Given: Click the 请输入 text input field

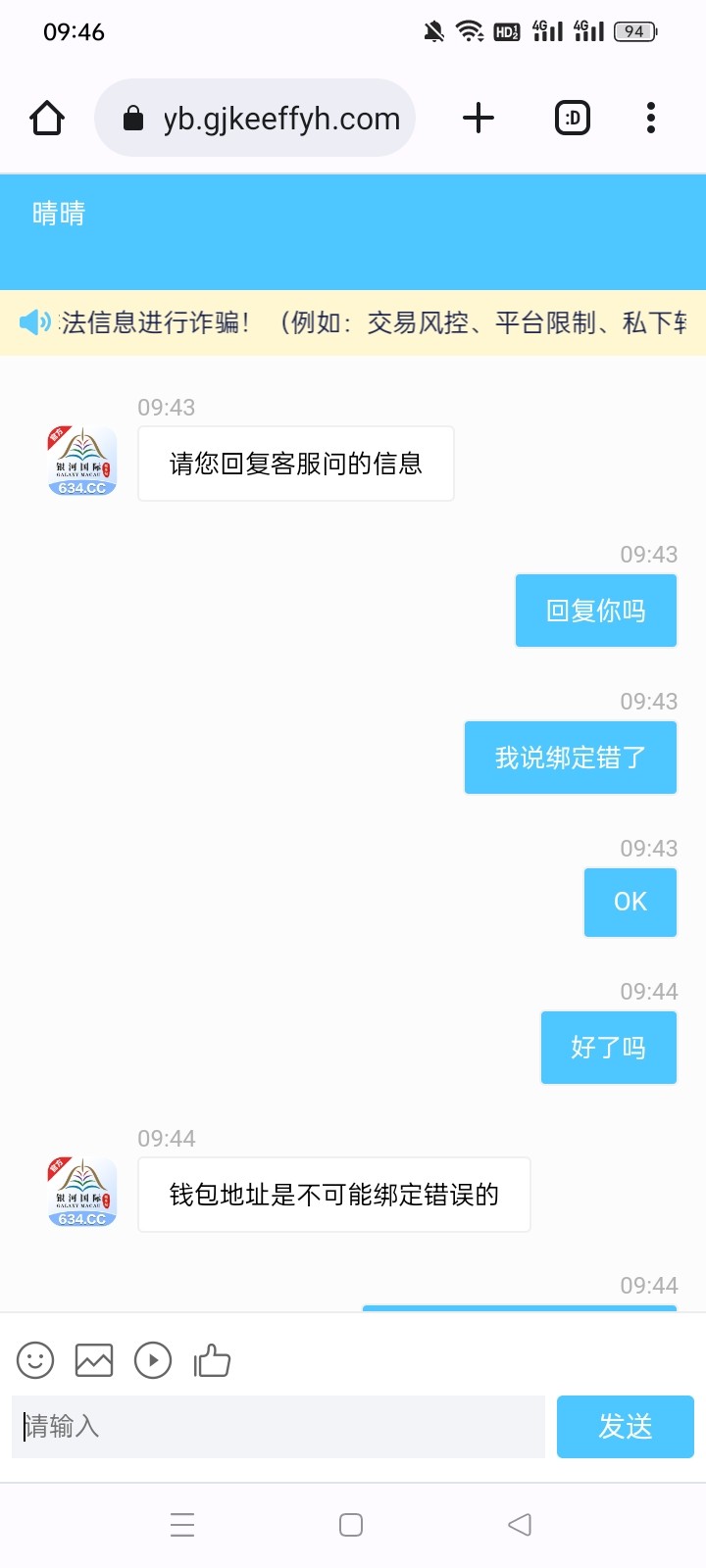Looking at the screenshot, I should click(277, 1427).
